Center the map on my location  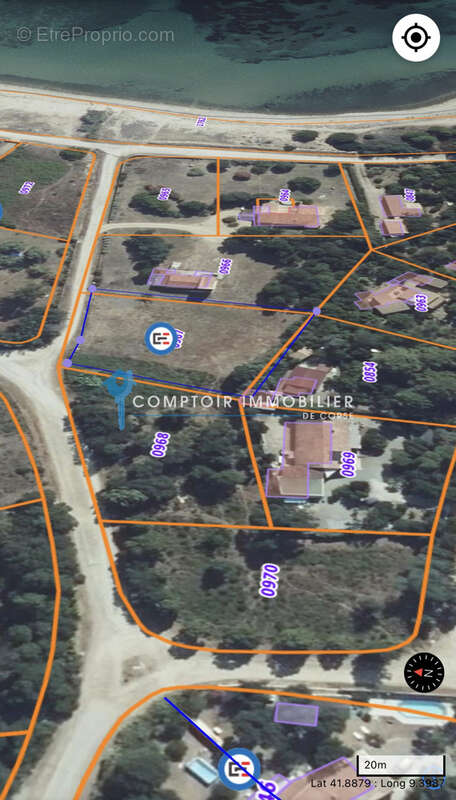(x=416, y=38)
